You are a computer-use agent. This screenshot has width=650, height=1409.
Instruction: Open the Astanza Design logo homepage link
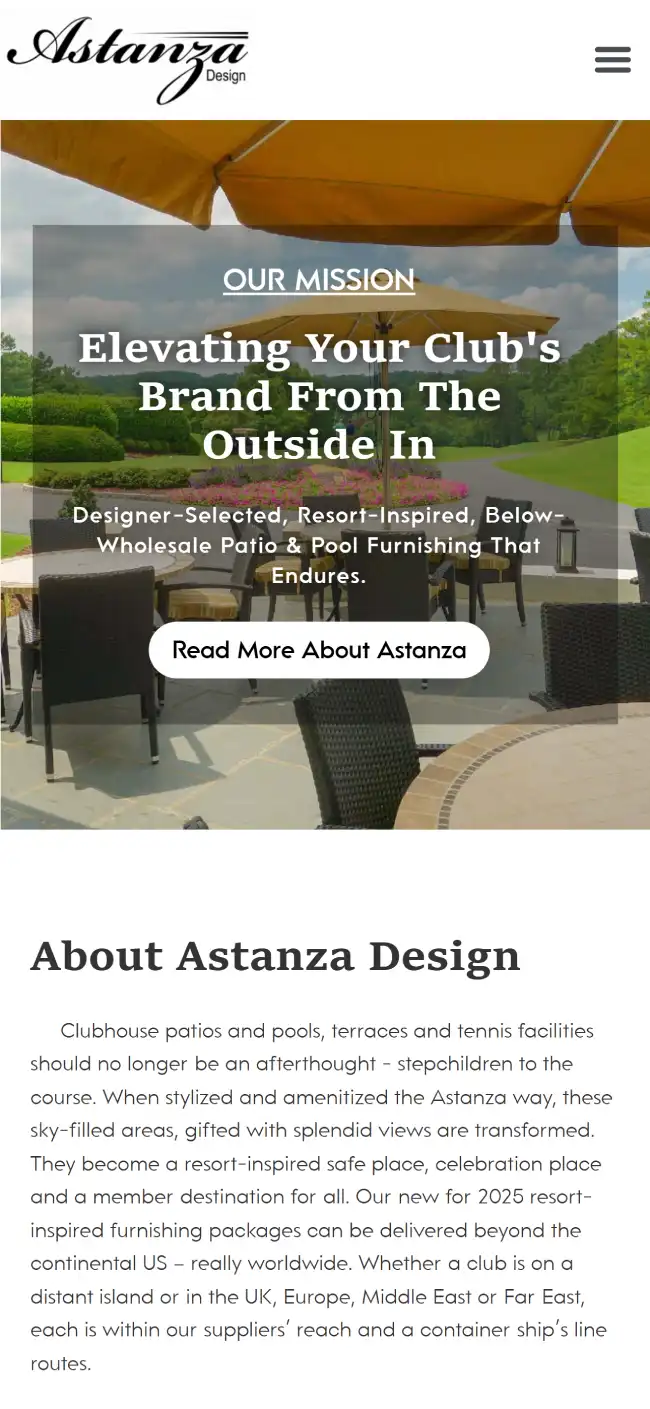(128, 59)
